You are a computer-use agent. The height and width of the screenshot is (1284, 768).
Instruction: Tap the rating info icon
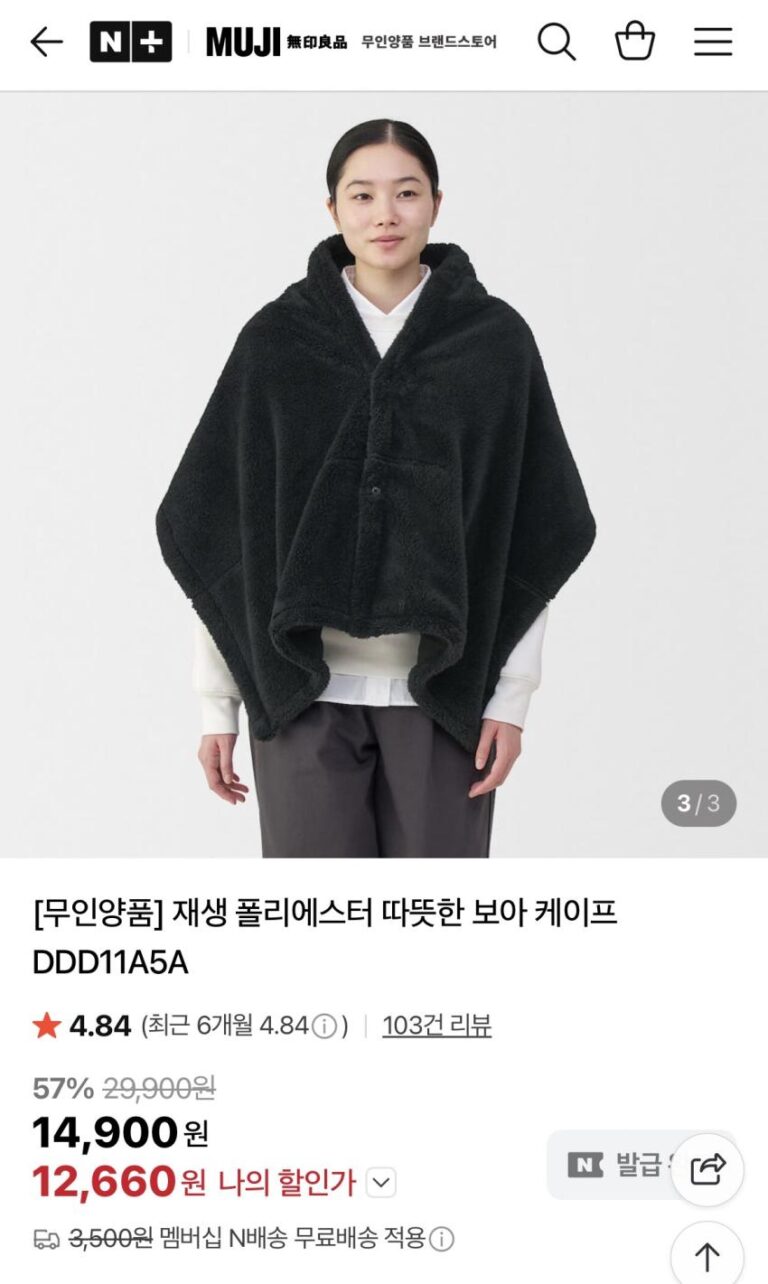(324, 1026)
